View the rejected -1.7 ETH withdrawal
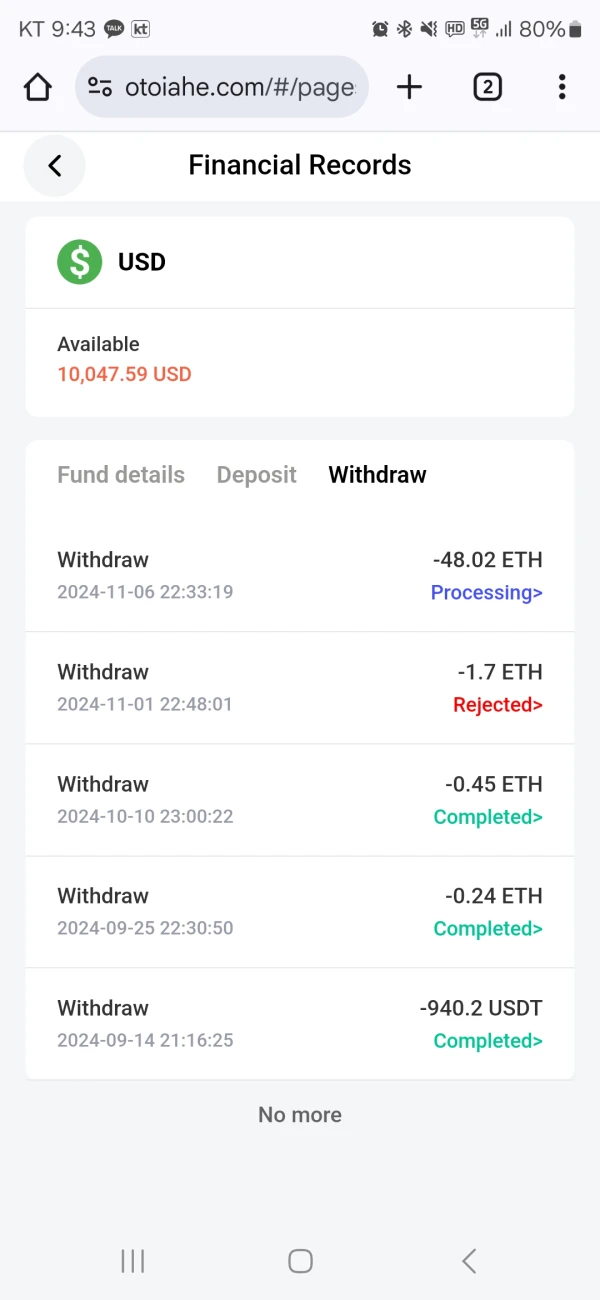The image size is (600, 1300). (x=497, y=705)
